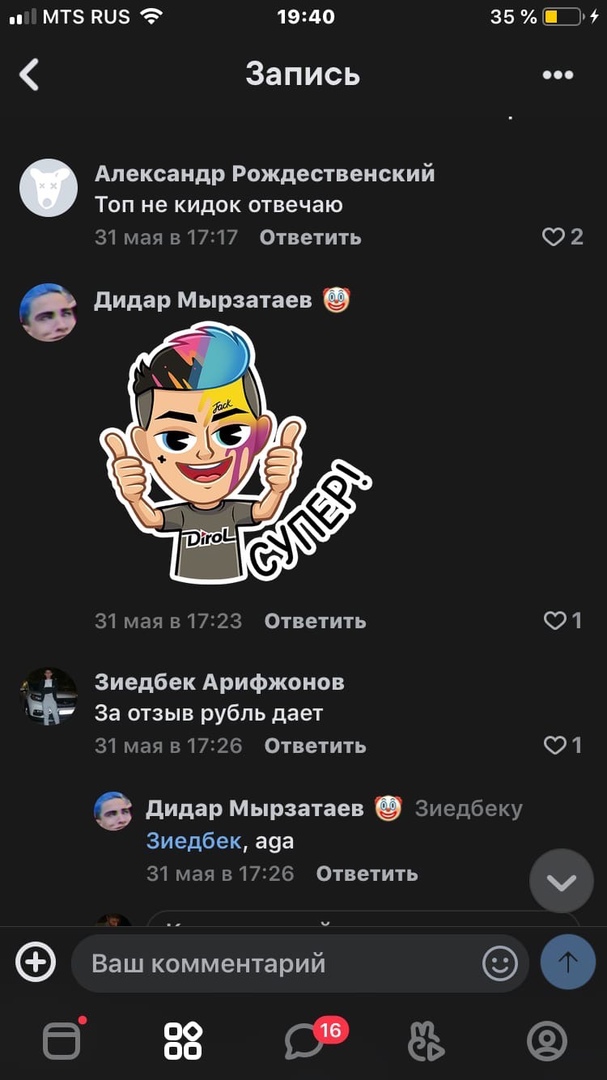Screen dimensions: 607x1080
Task: Like the sticker comment by Дидар
Action: point(561,621)
